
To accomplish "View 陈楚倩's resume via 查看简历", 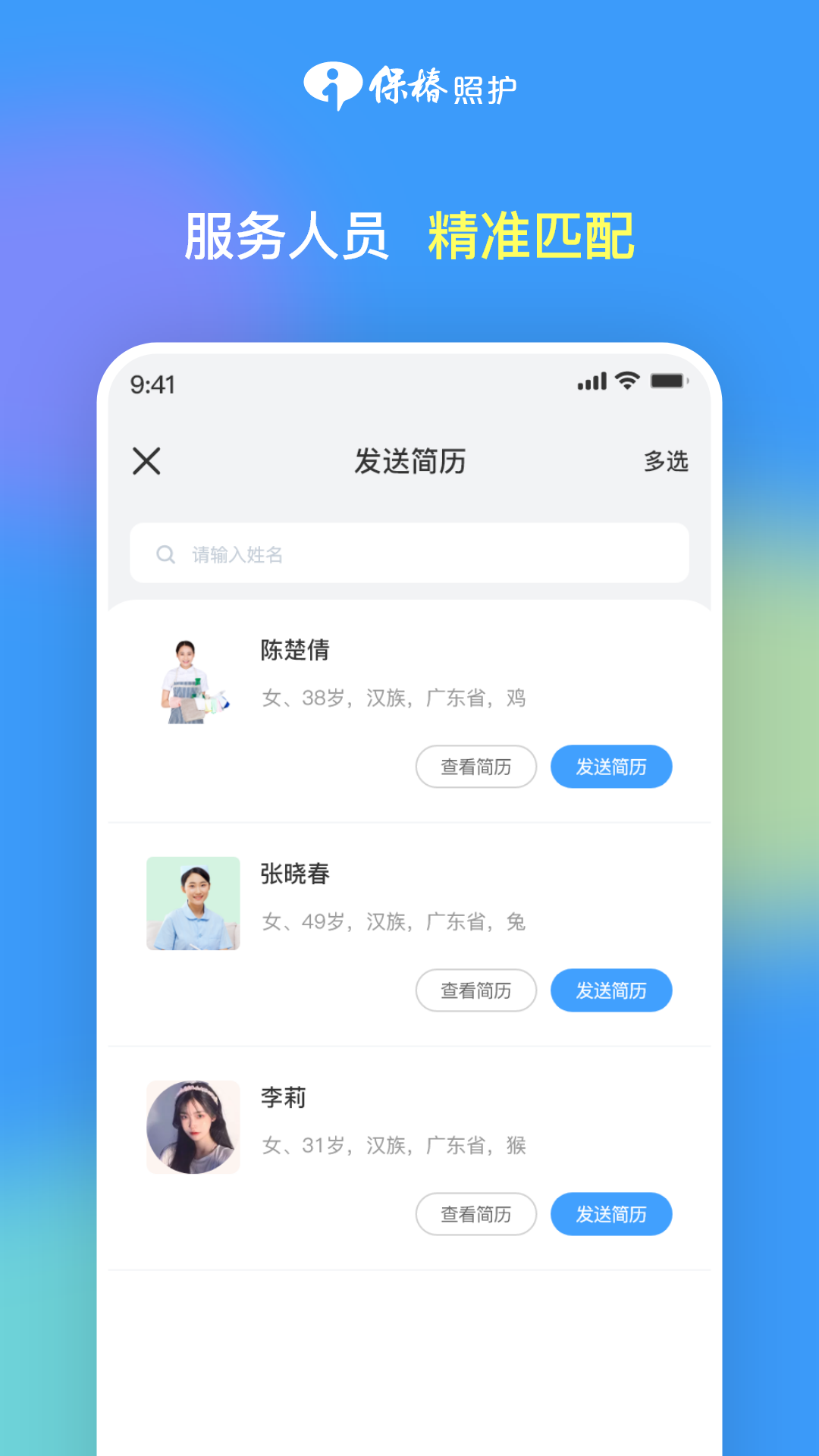I will (x=475, y=767).
